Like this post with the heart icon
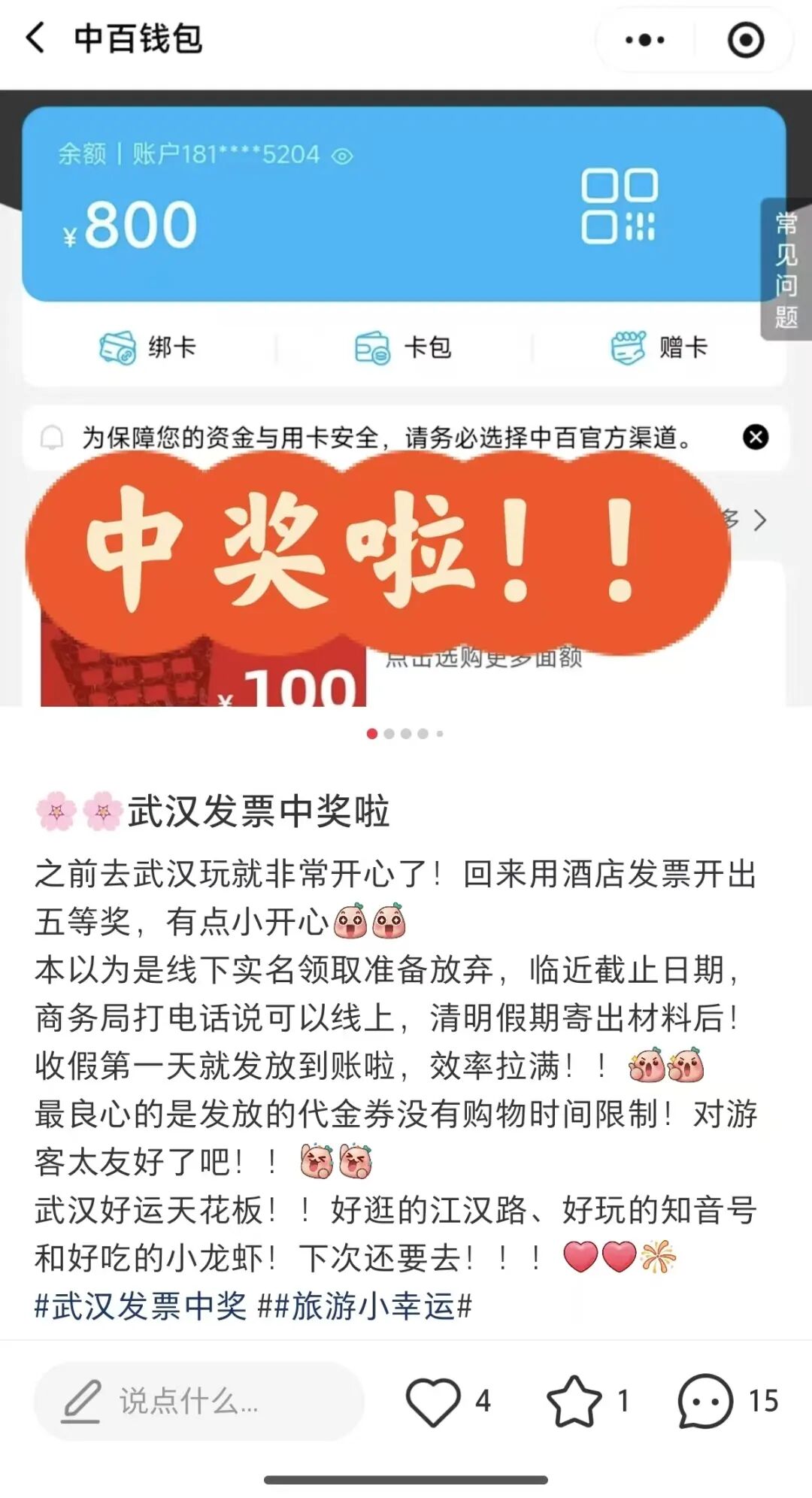The height and width of the screenshot is (1498, 812). 434,1401
